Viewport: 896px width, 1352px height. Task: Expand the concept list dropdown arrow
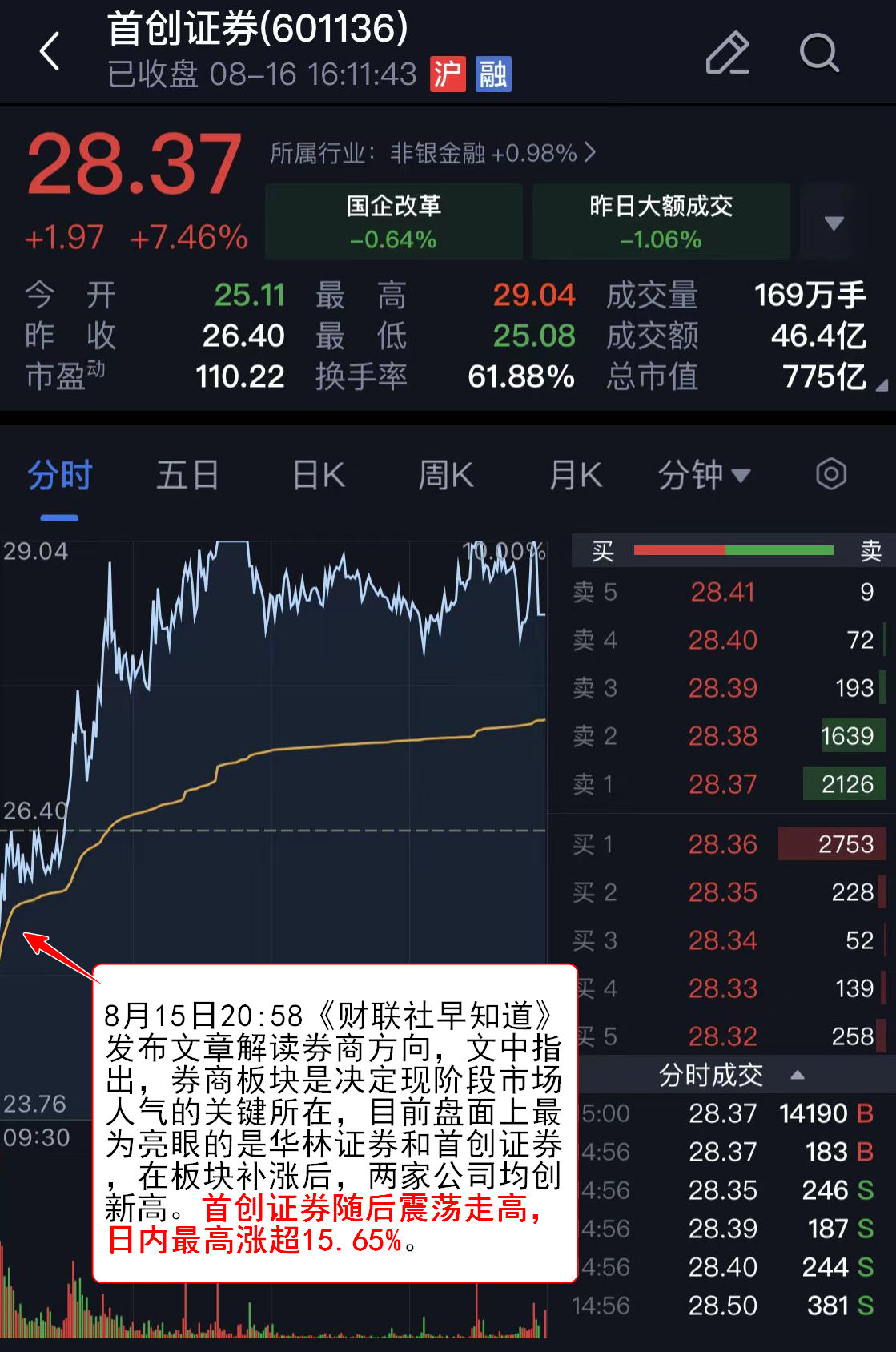[834, 223]
